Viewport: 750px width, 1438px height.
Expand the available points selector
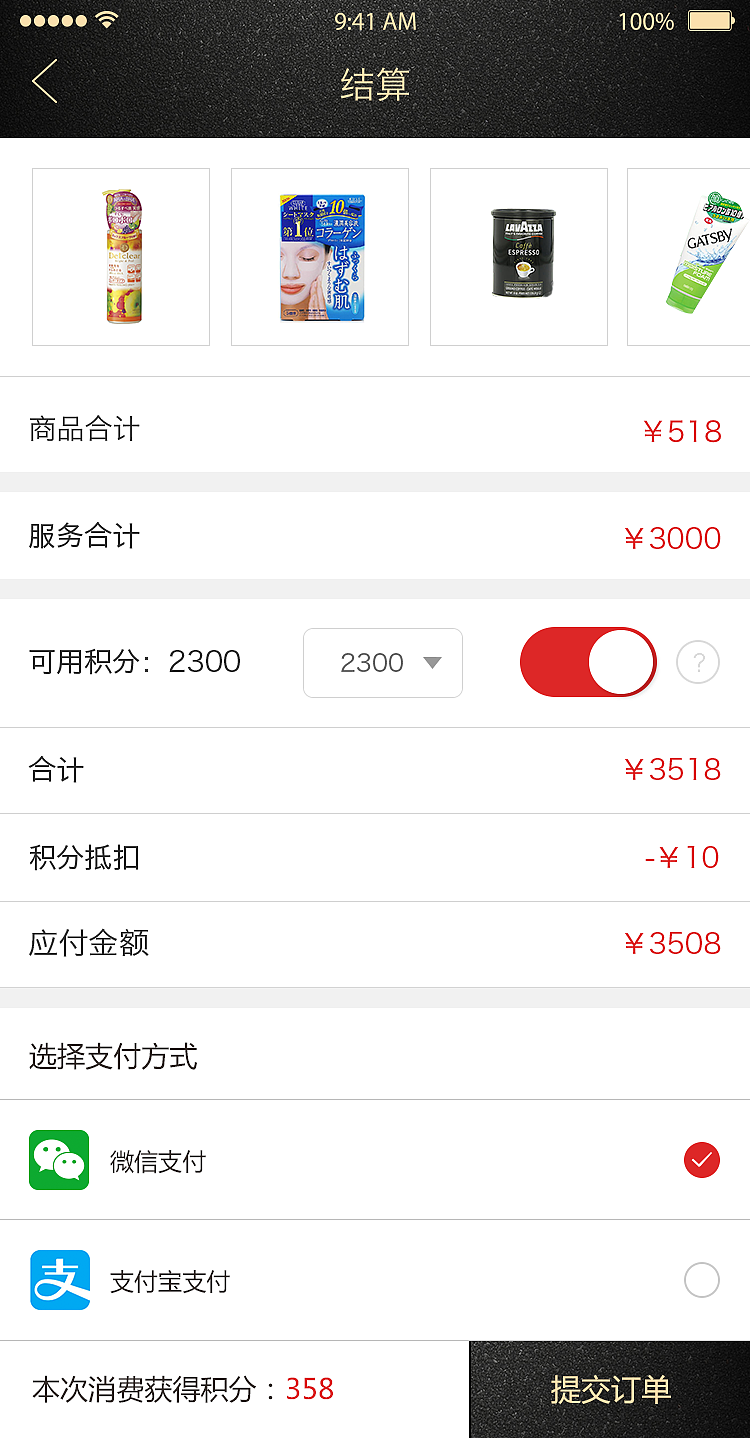coord(383,662)
